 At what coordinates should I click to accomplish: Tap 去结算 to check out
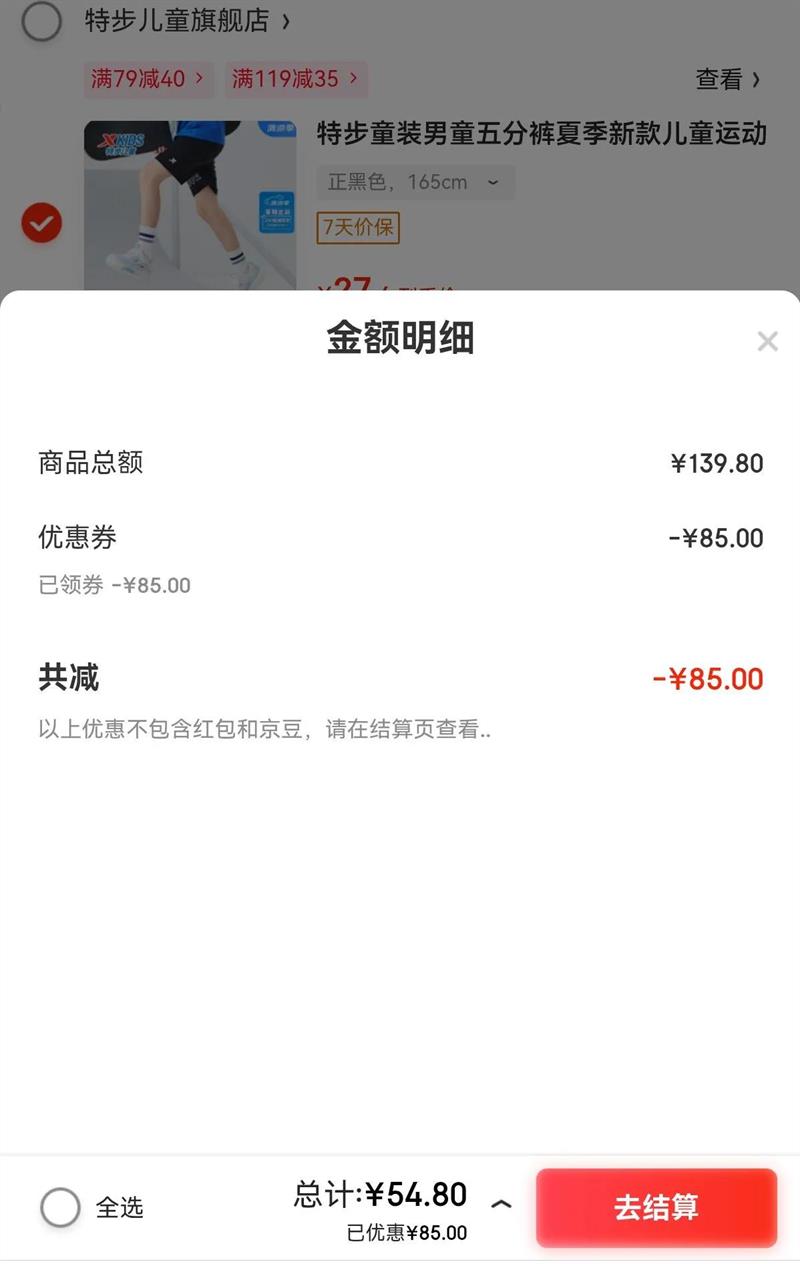click(x=656, y=1207)
